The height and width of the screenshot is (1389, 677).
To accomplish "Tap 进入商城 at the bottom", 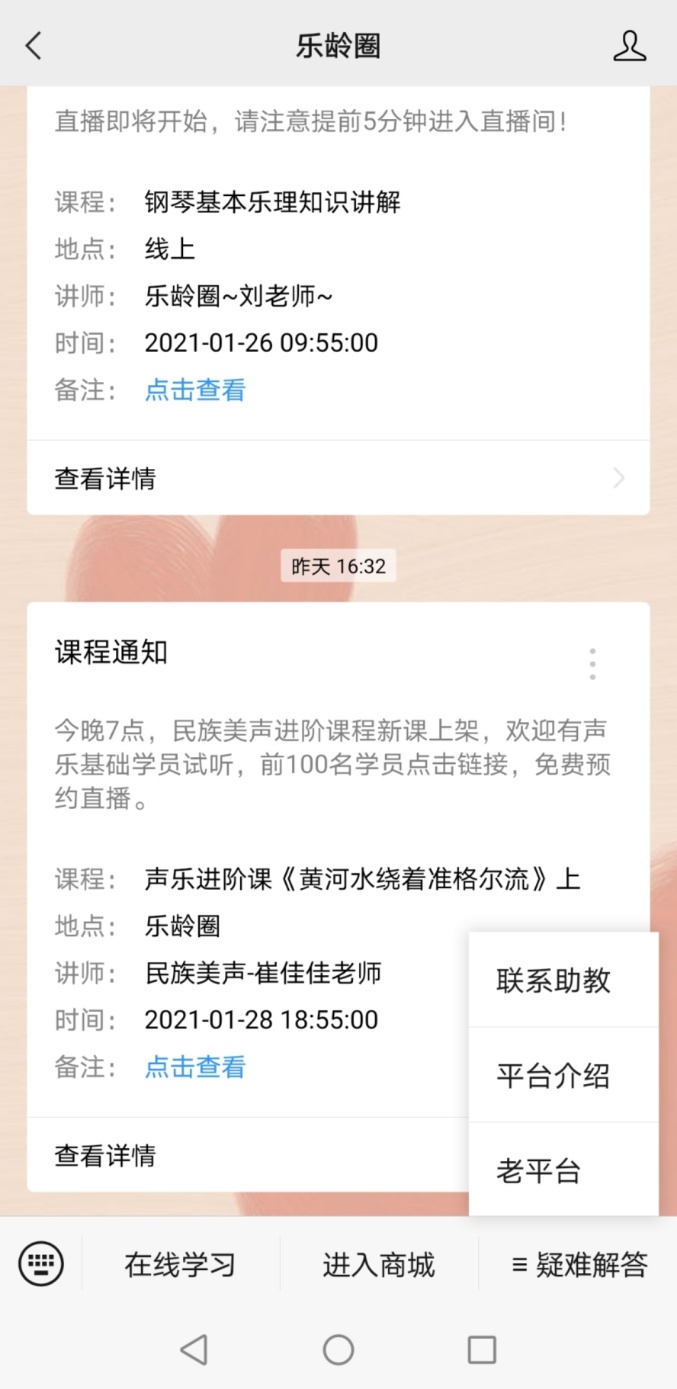I will point(379,1265).
